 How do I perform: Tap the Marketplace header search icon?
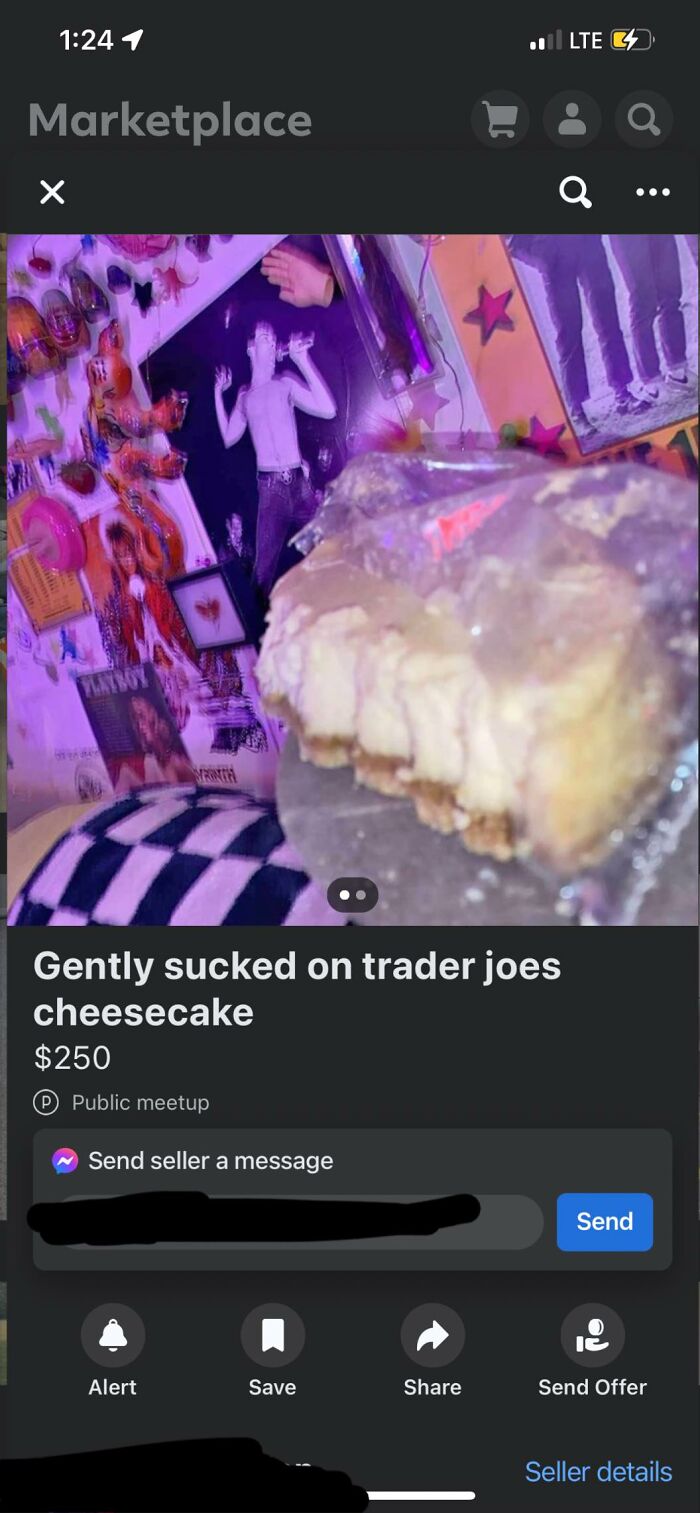point(643,121)
